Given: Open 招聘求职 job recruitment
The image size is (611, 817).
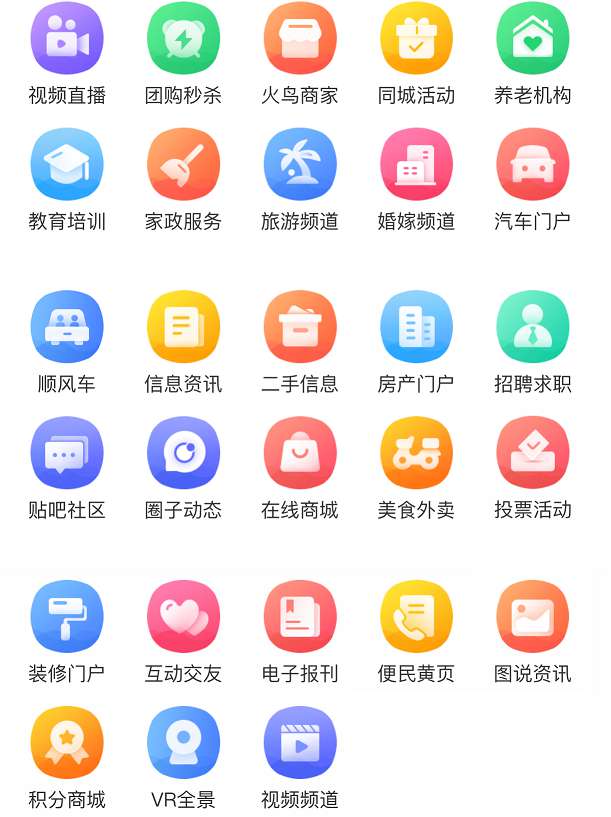Looking at the screenshot, I should coord(532,327).
